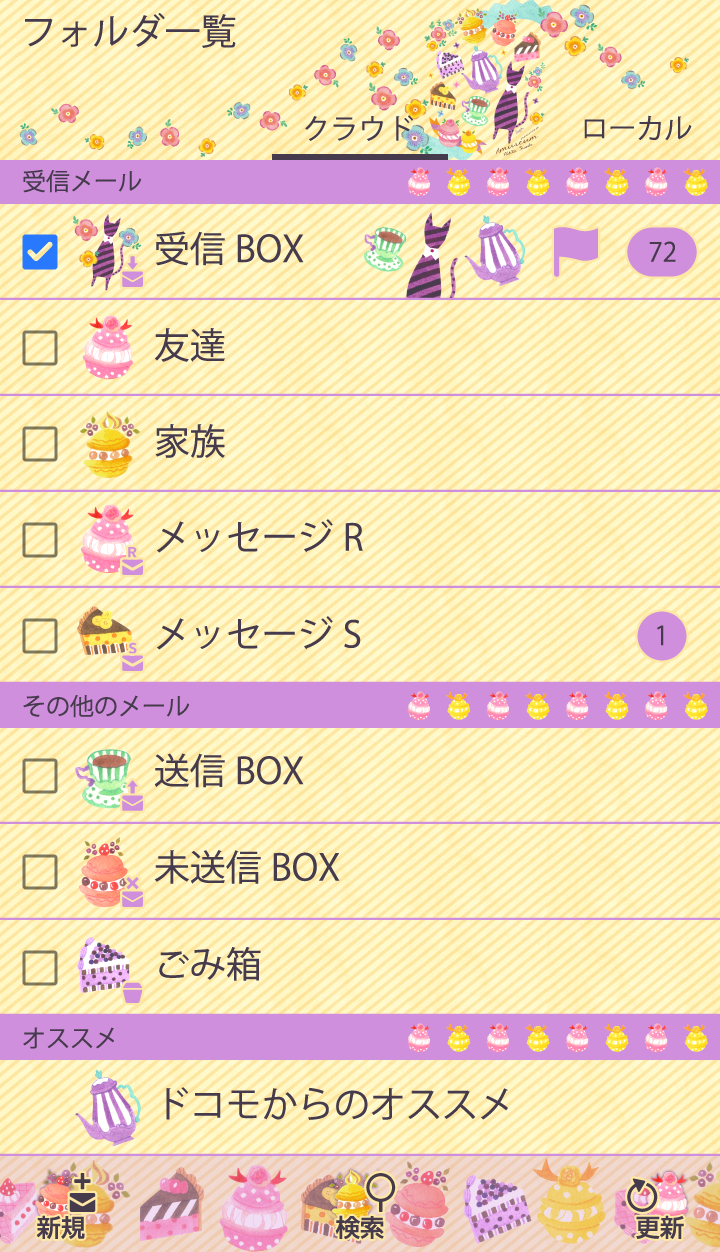This screenshot has width=720, height=1252.
Task: Tap the 検索 search button
Action: tap(360, 1210)
